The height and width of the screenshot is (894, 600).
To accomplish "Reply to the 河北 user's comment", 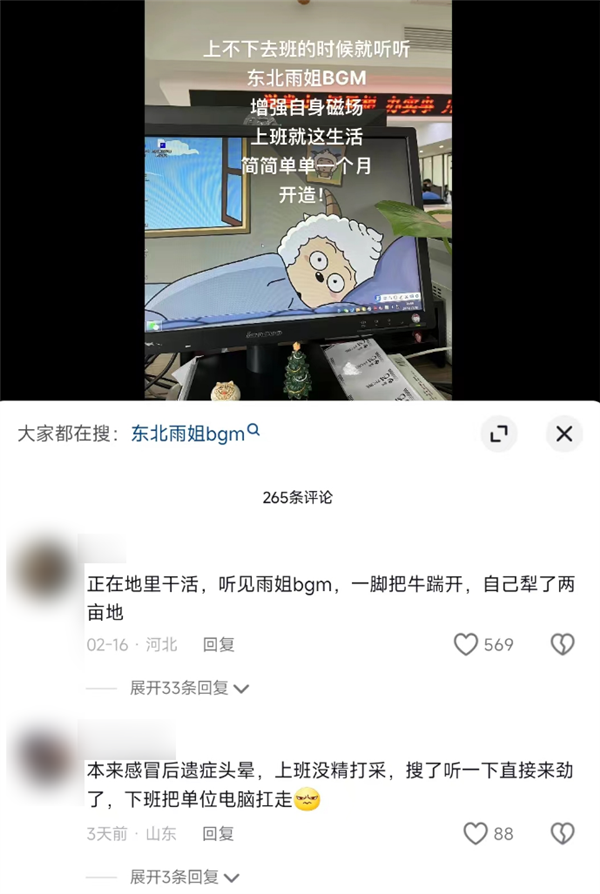I will point(218,645).
